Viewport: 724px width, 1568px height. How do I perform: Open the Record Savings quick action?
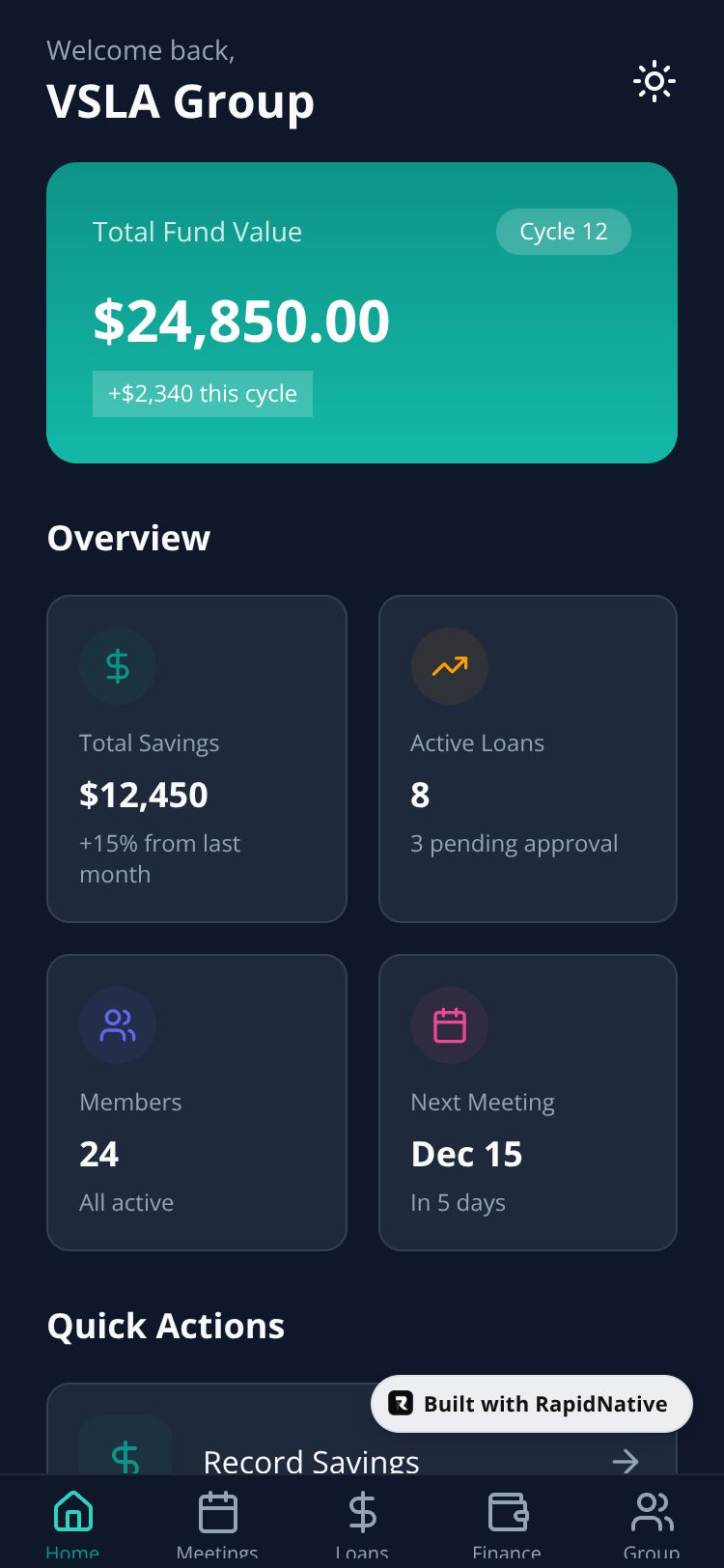coord(241,1448)
